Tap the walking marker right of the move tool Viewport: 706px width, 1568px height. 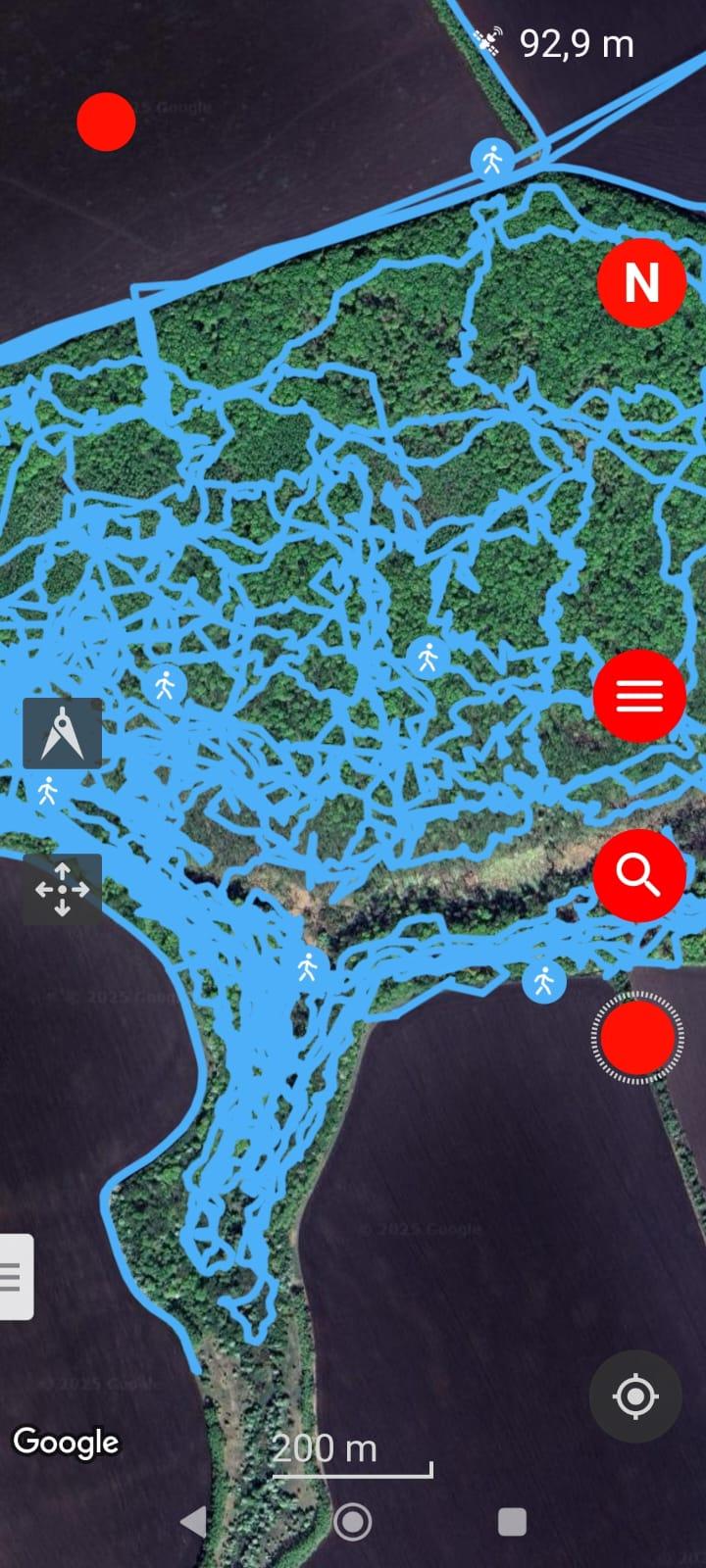pyautogui.click(x=308, y=968)
